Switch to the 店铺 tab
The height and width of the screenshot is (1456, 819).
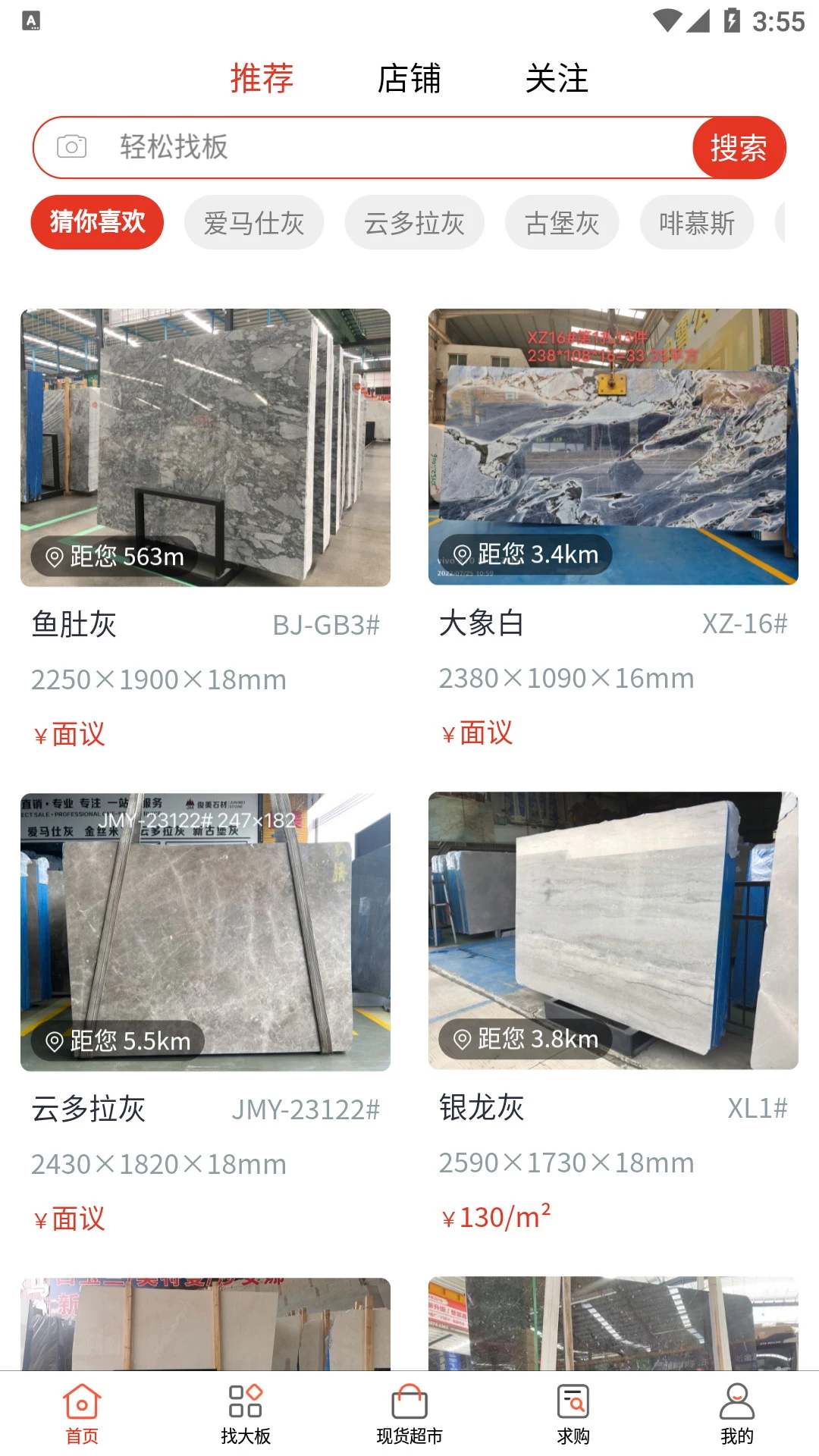click(409, 79)
